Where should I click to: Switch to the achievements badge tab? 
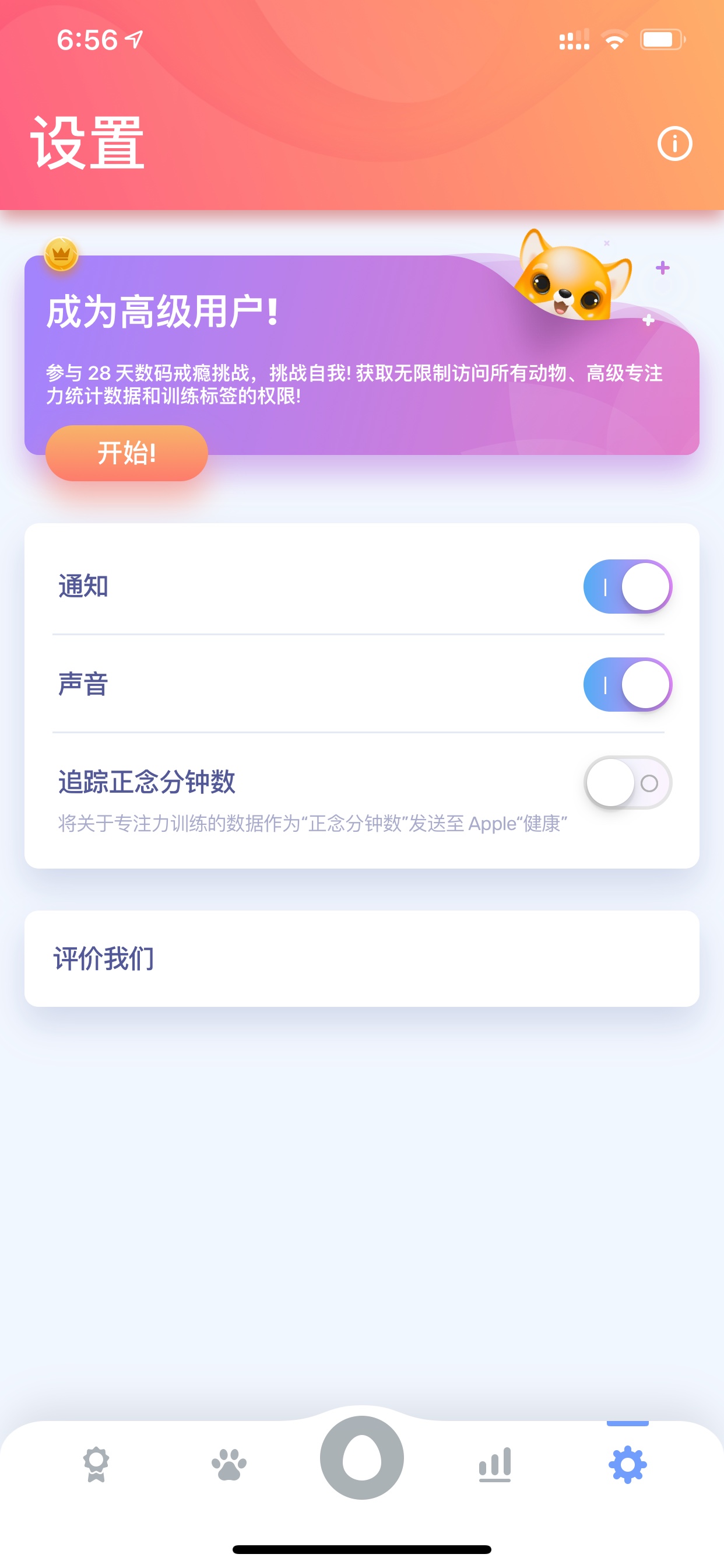tap(96, 1465)
